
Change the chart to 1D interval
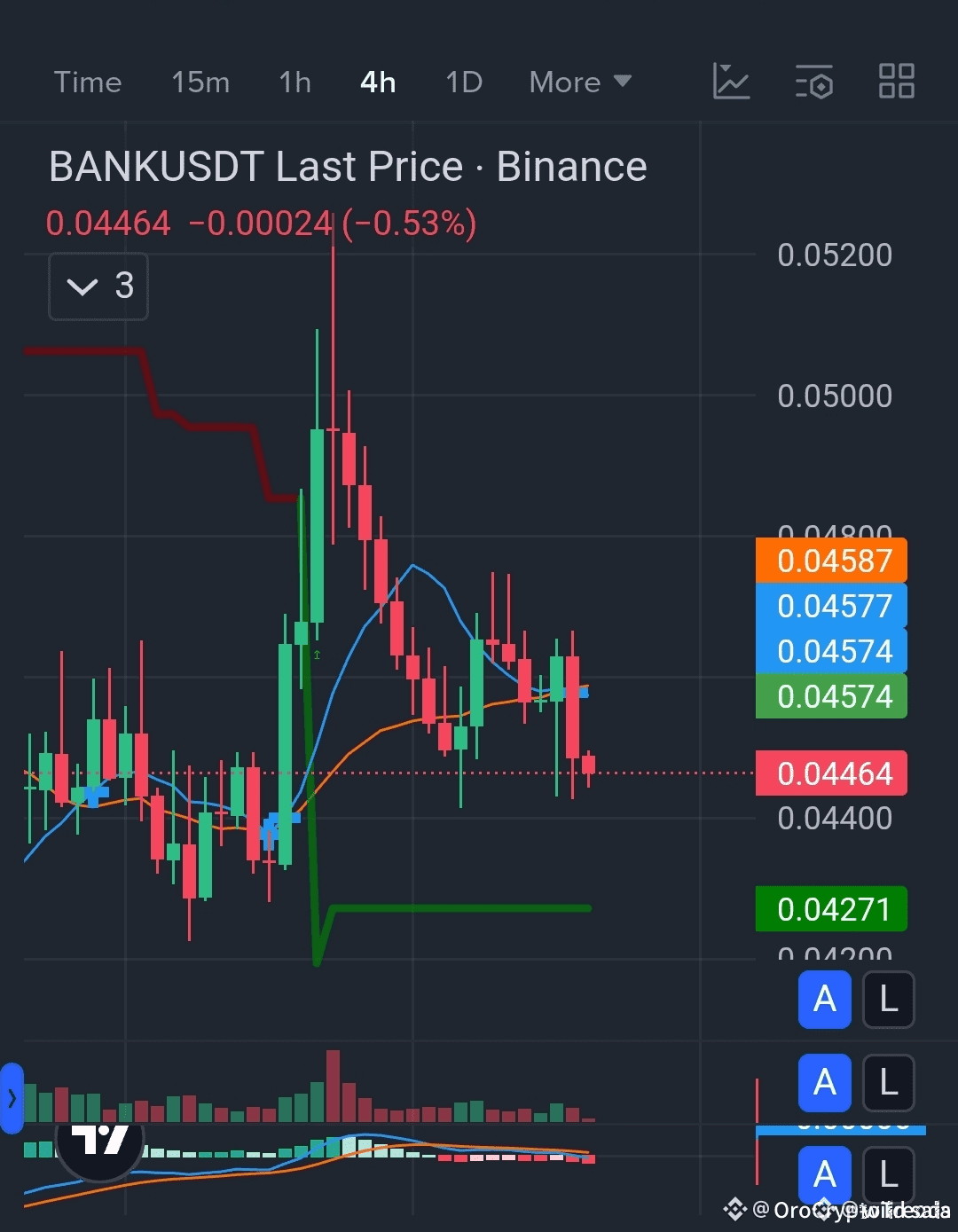[464, 82]
